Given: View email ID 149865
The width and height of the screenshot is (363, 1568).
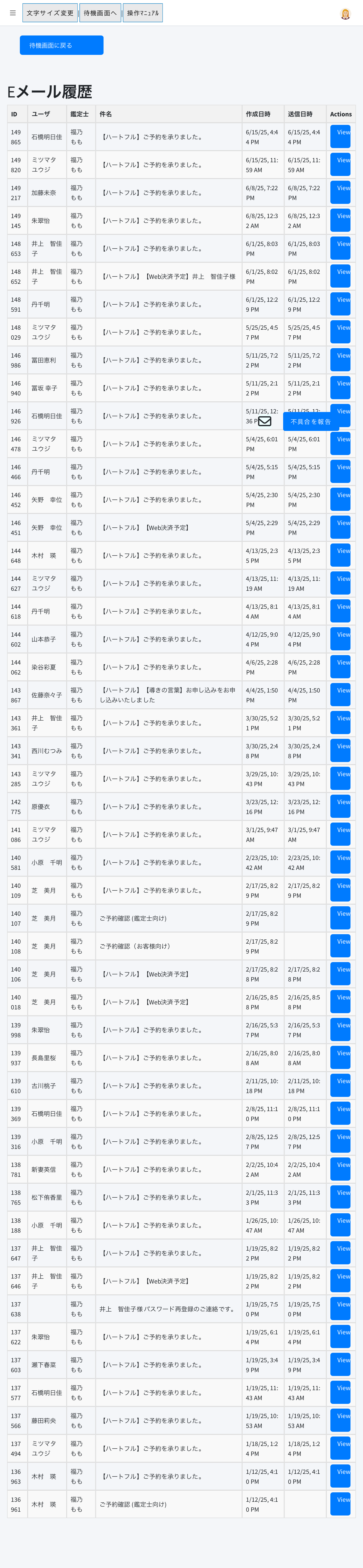Looking at the screenshot, I should click(341, 137).
